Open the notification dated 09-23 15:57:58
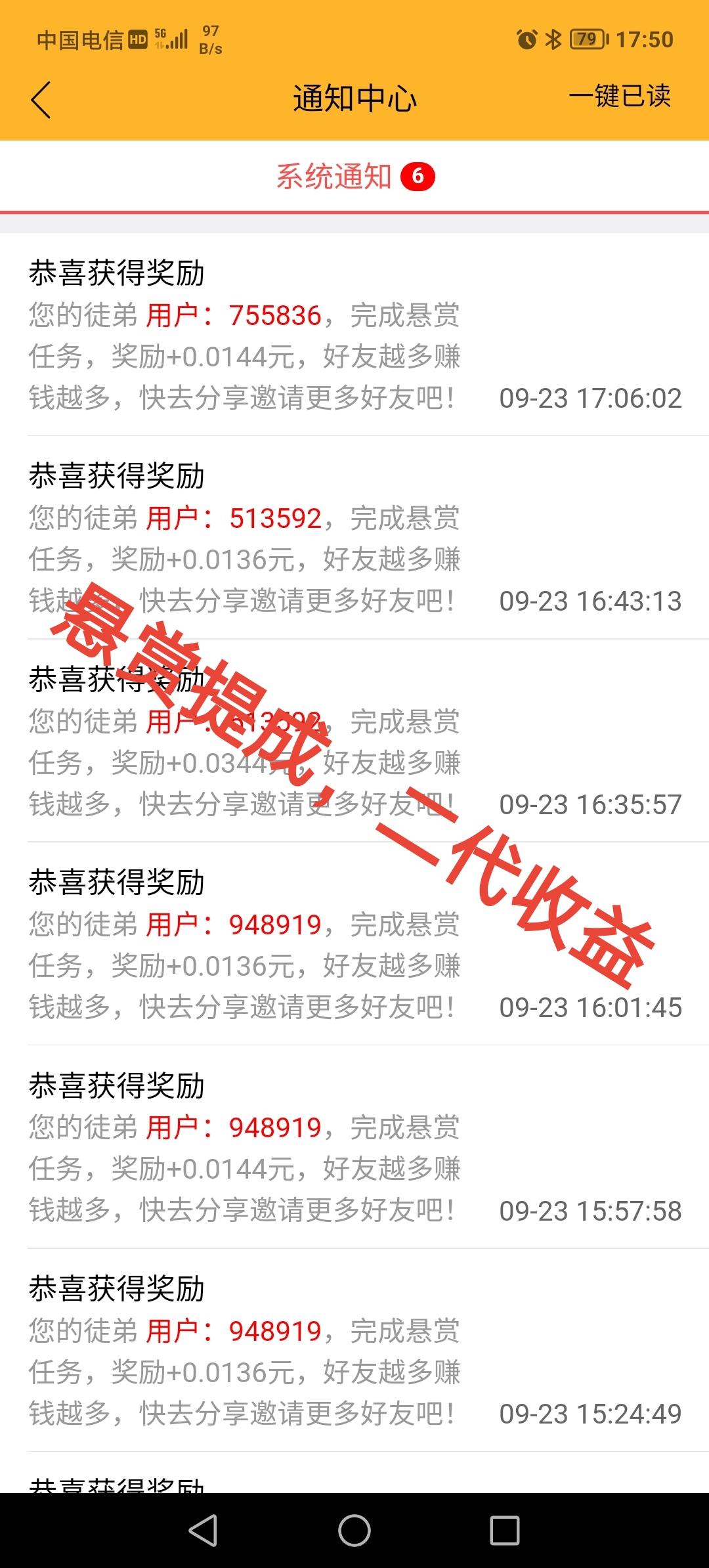This screenshot has height=1568, width=709. coord(354,1147)
